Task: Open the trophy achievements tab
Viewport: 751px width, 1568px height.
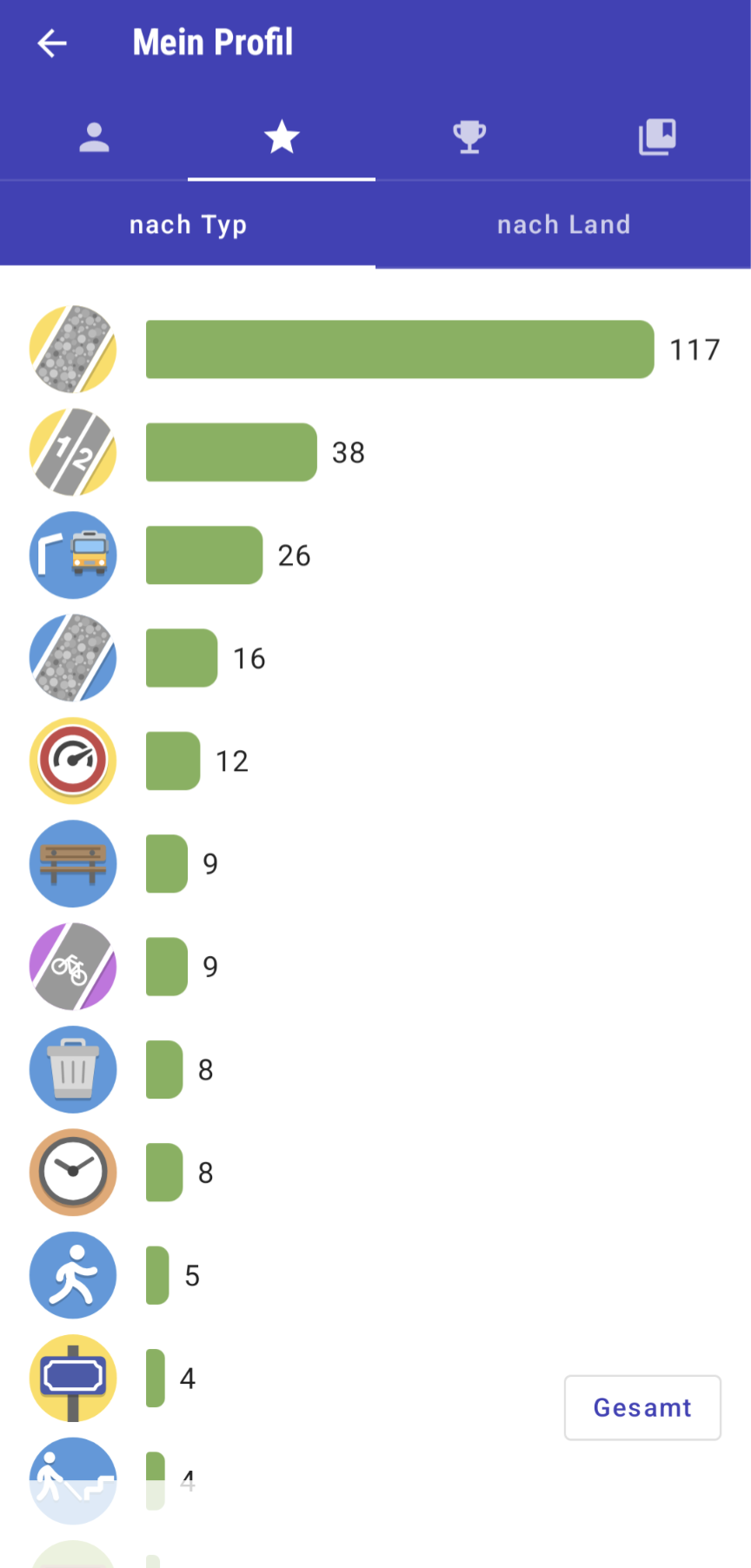Action: [x=469, y=137]
